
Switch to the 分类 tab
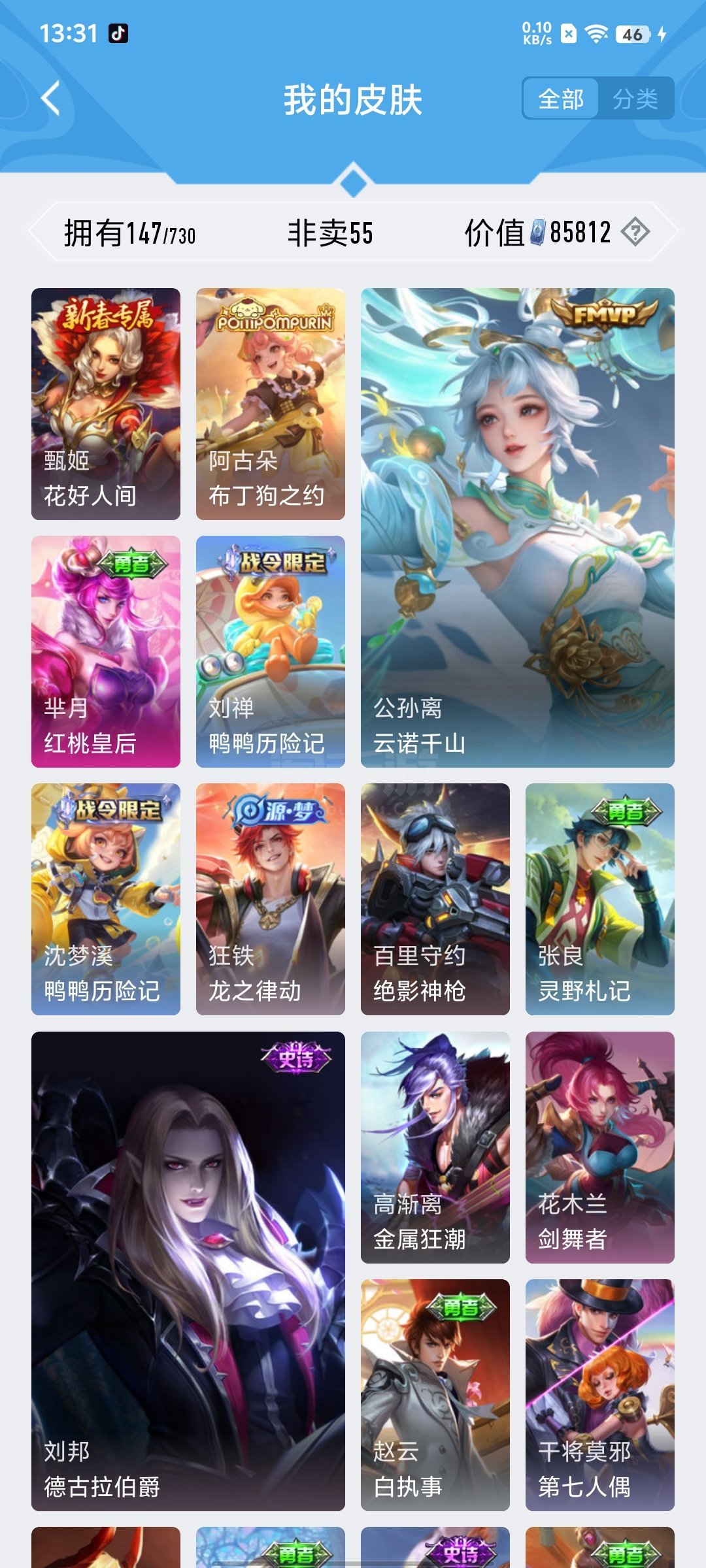[635, 99]
